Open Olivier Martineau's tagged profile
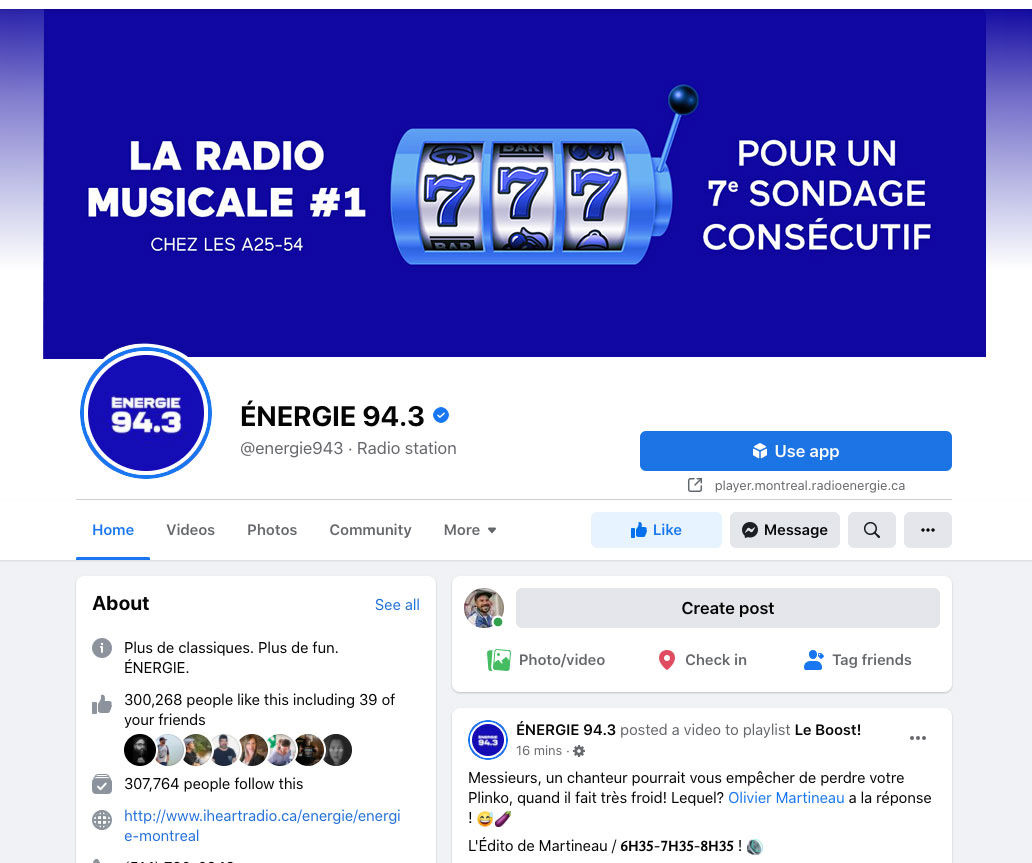 (786, 798)
